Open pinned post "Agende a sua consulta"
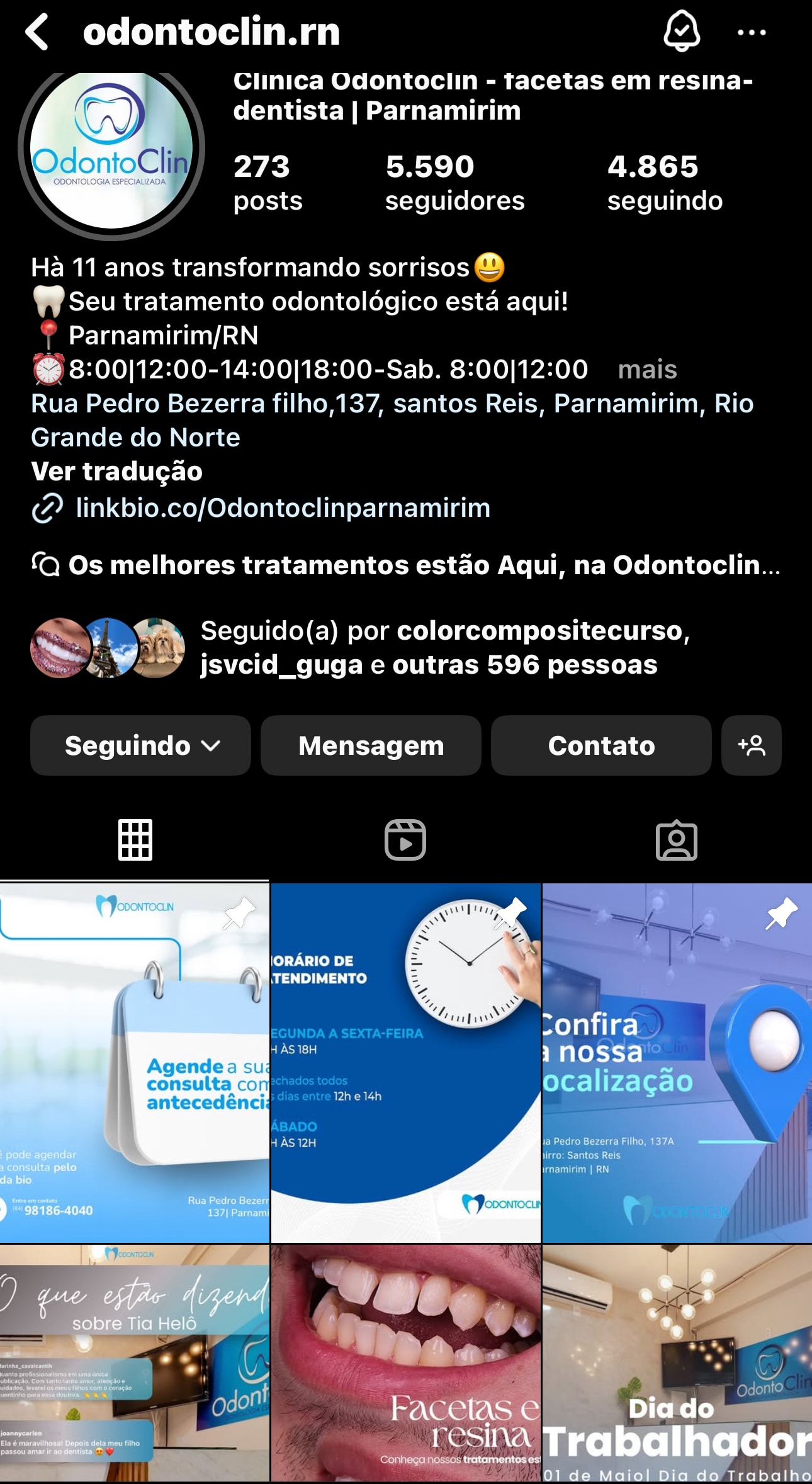 (x=135, y=1063)
